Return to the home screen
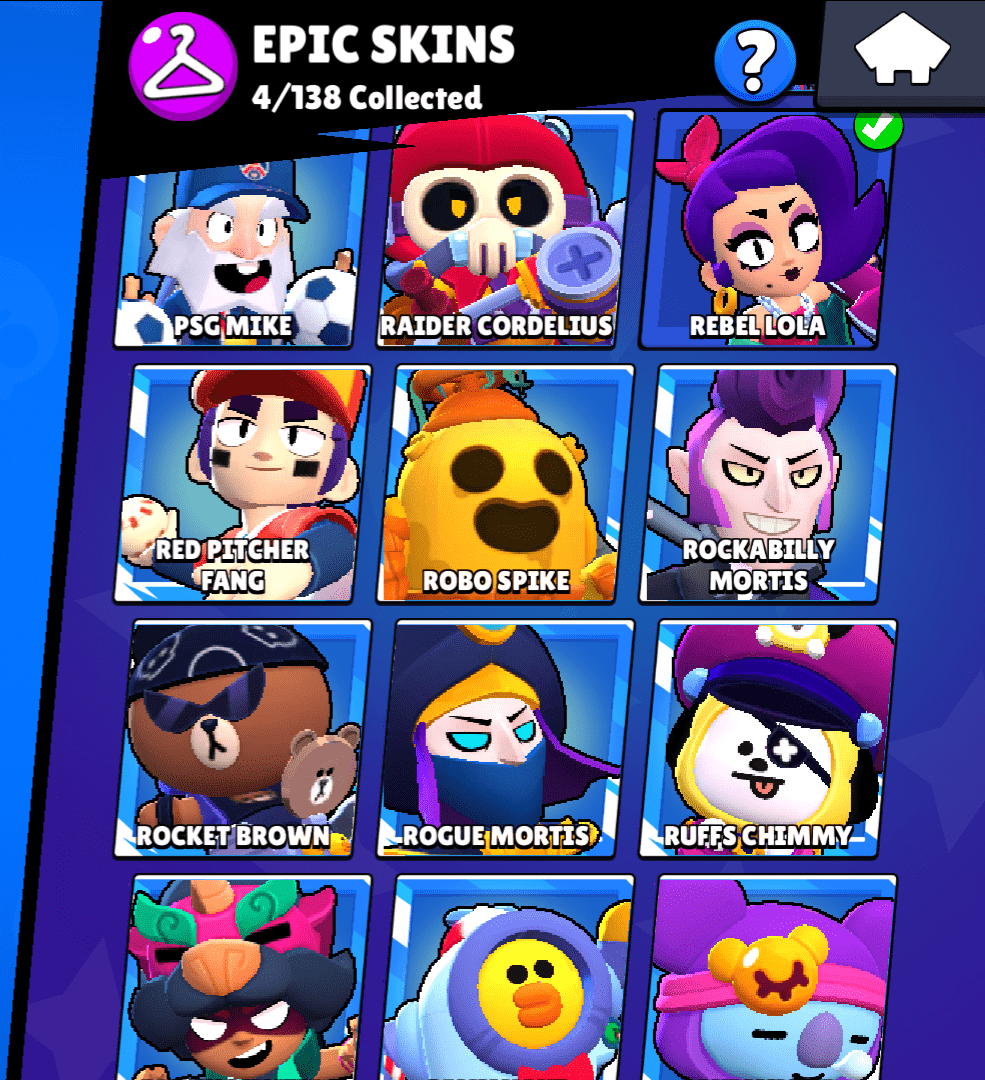Screen dimensions: 985x1080 point(903,51)
